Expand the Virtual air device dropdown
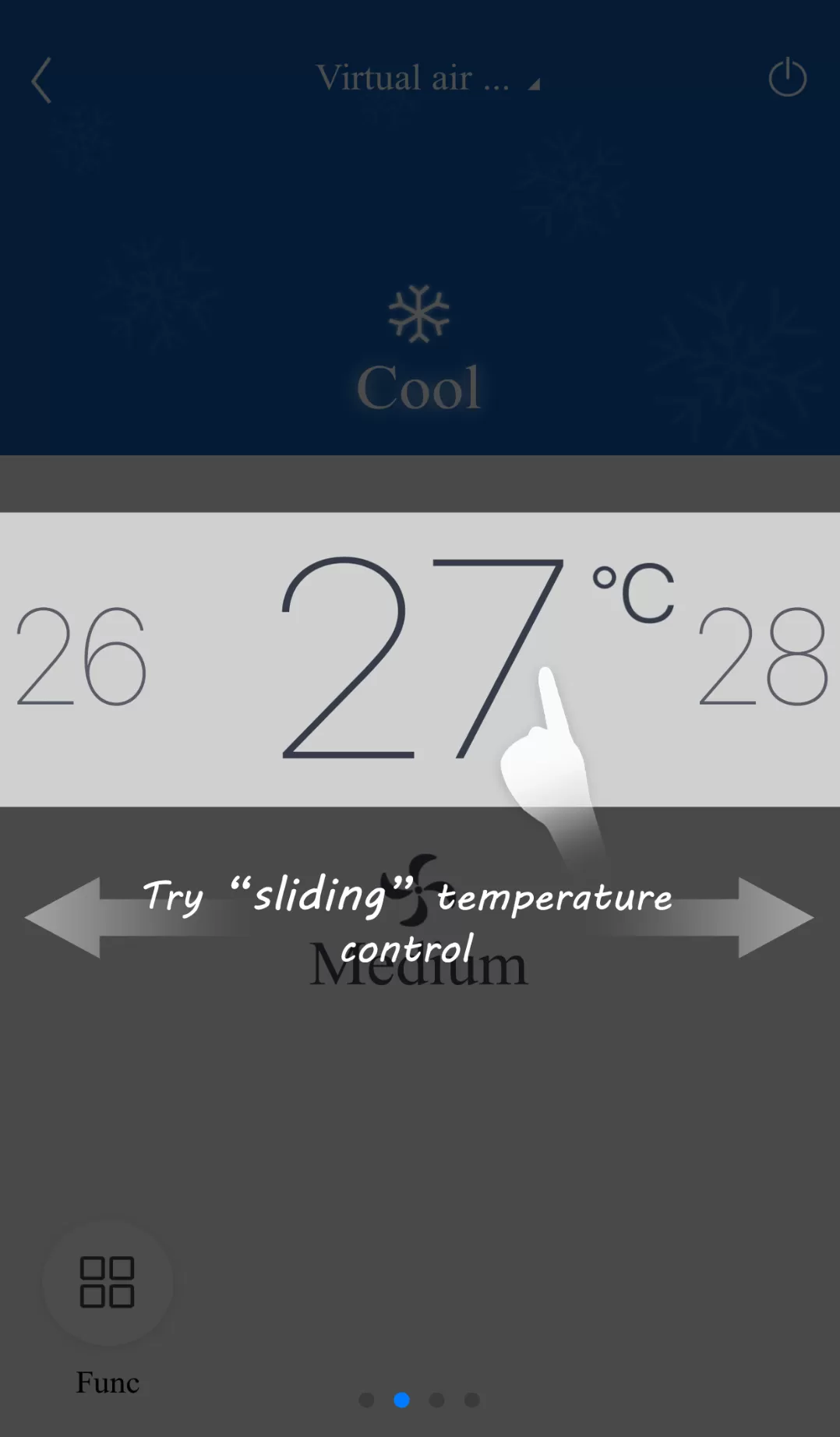Viewport: 840px width, 1437px height. coord(427,79)
